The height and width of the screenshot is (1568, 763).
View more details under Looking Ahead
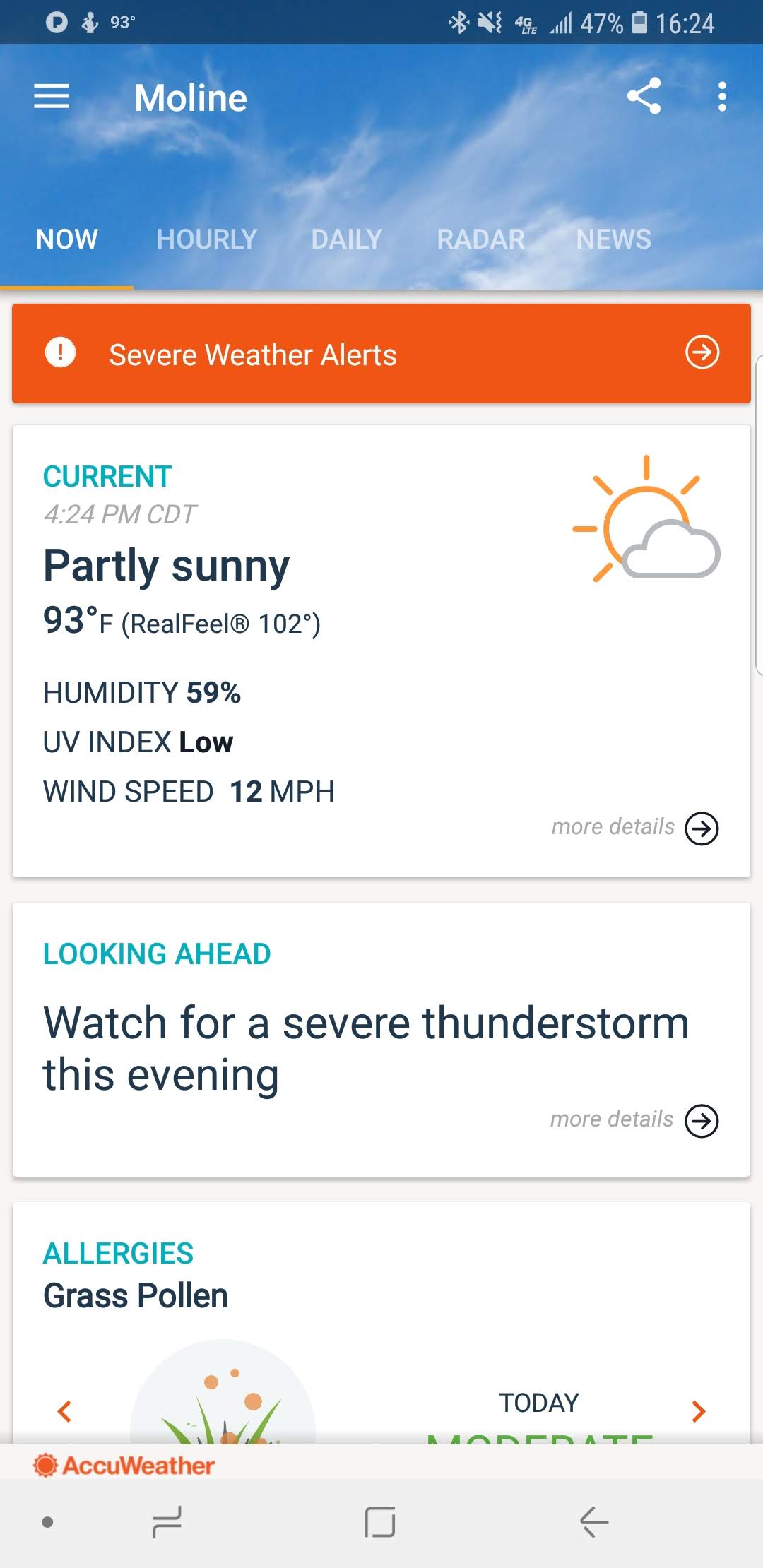pos(702,1121)
